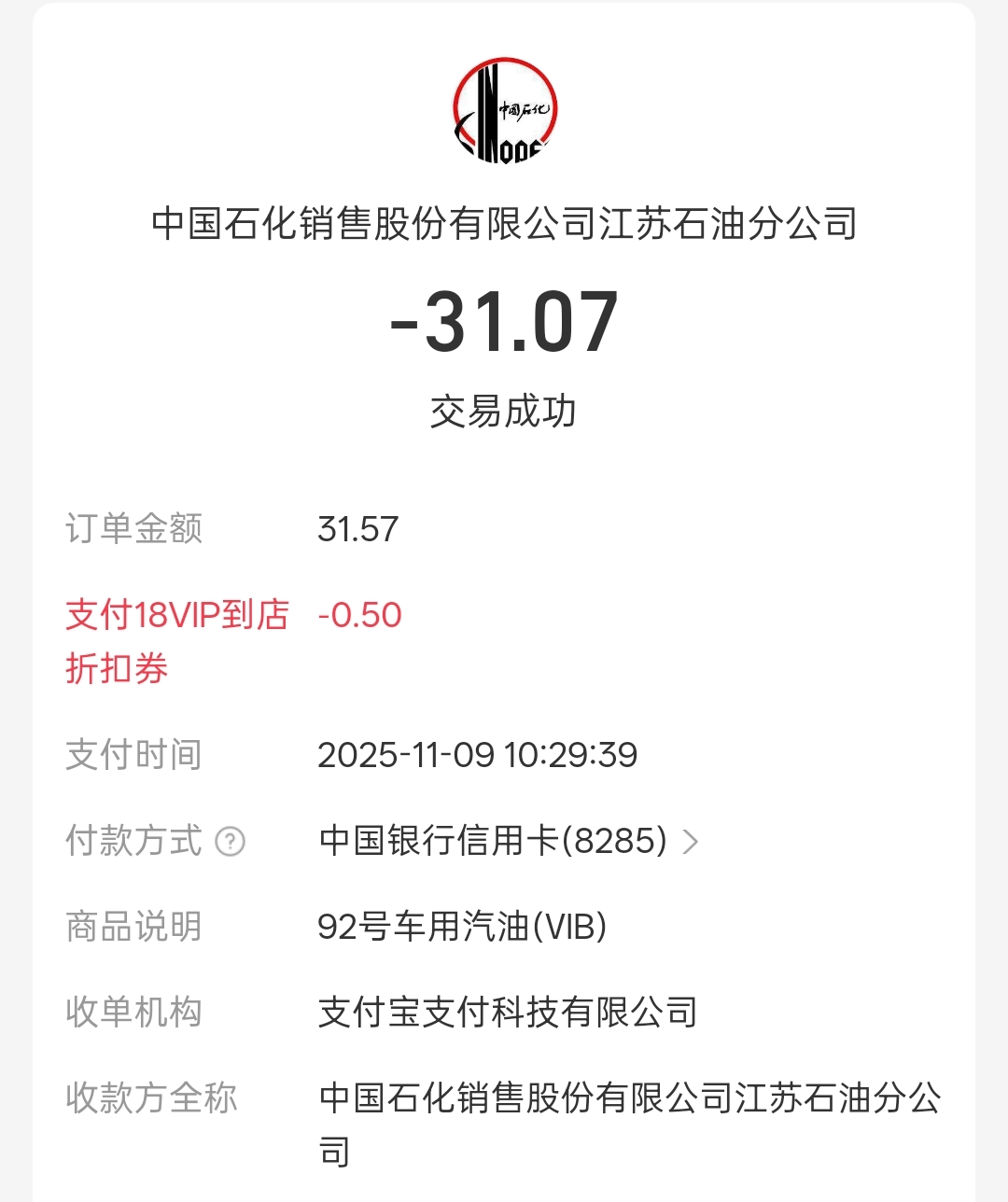This screenshot has width=1008, height=1202.
Task: Tap the question mark beside 付款方式
Action: pos(230,842)
